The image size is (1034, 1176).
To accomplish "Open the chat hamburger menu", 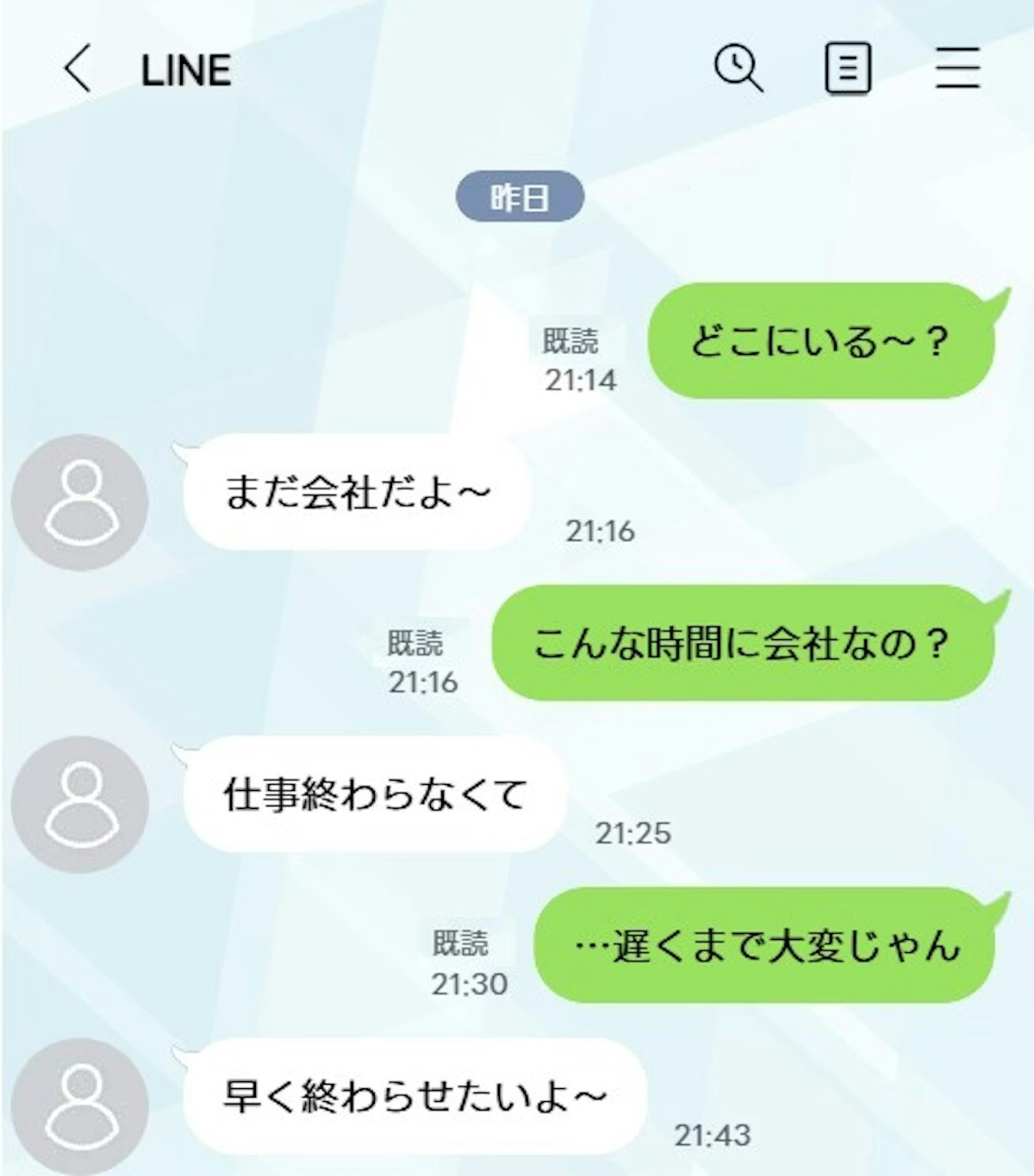I will click(957, 69).
